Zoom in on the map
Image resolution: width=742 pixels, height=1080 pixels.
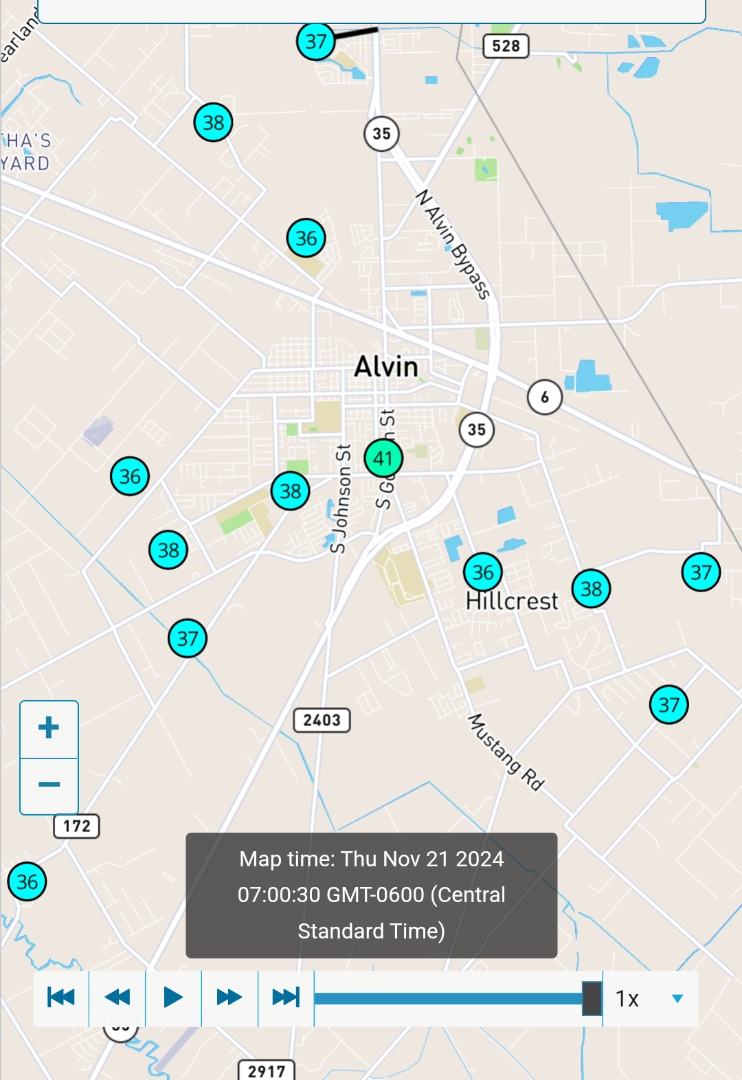[49, 728]
